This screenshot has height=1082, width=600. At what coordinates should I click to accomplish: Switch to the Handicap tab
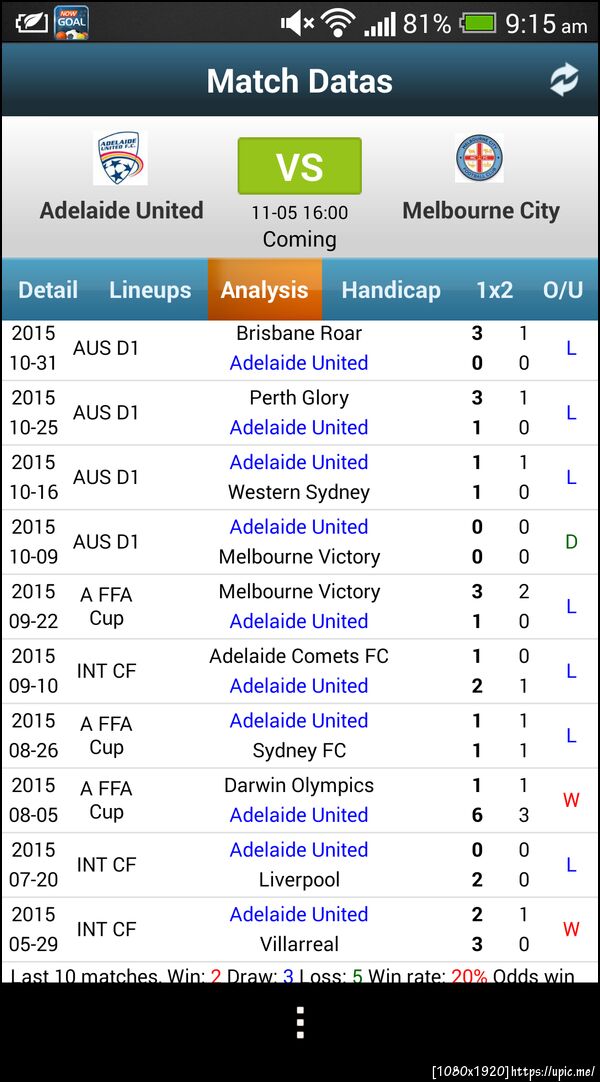[391, 290]
